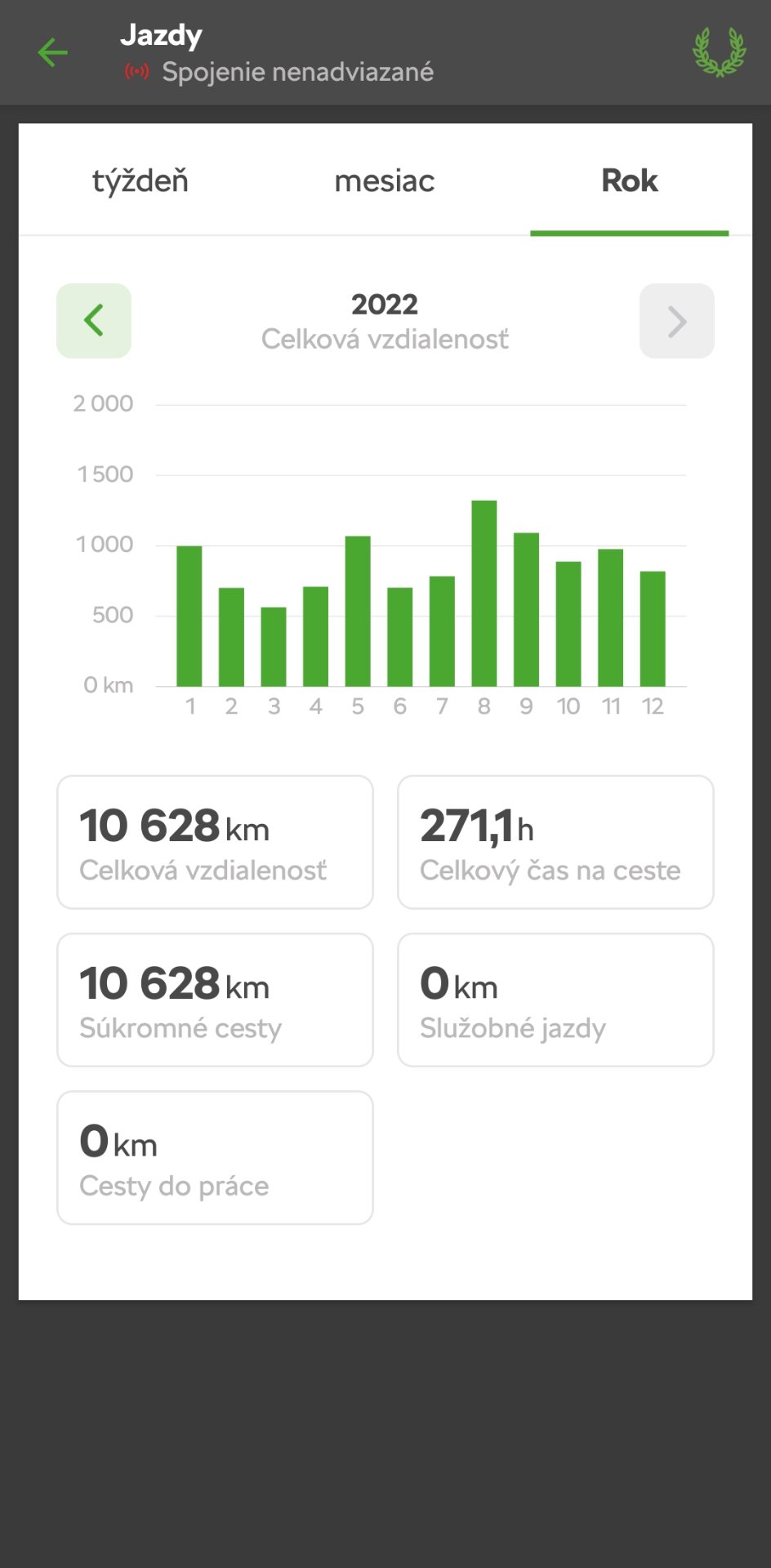The height and width of the screenshot is (1568, 771).
Task: Go back from the Jazdy screen
Action: (x=53, y=53)
